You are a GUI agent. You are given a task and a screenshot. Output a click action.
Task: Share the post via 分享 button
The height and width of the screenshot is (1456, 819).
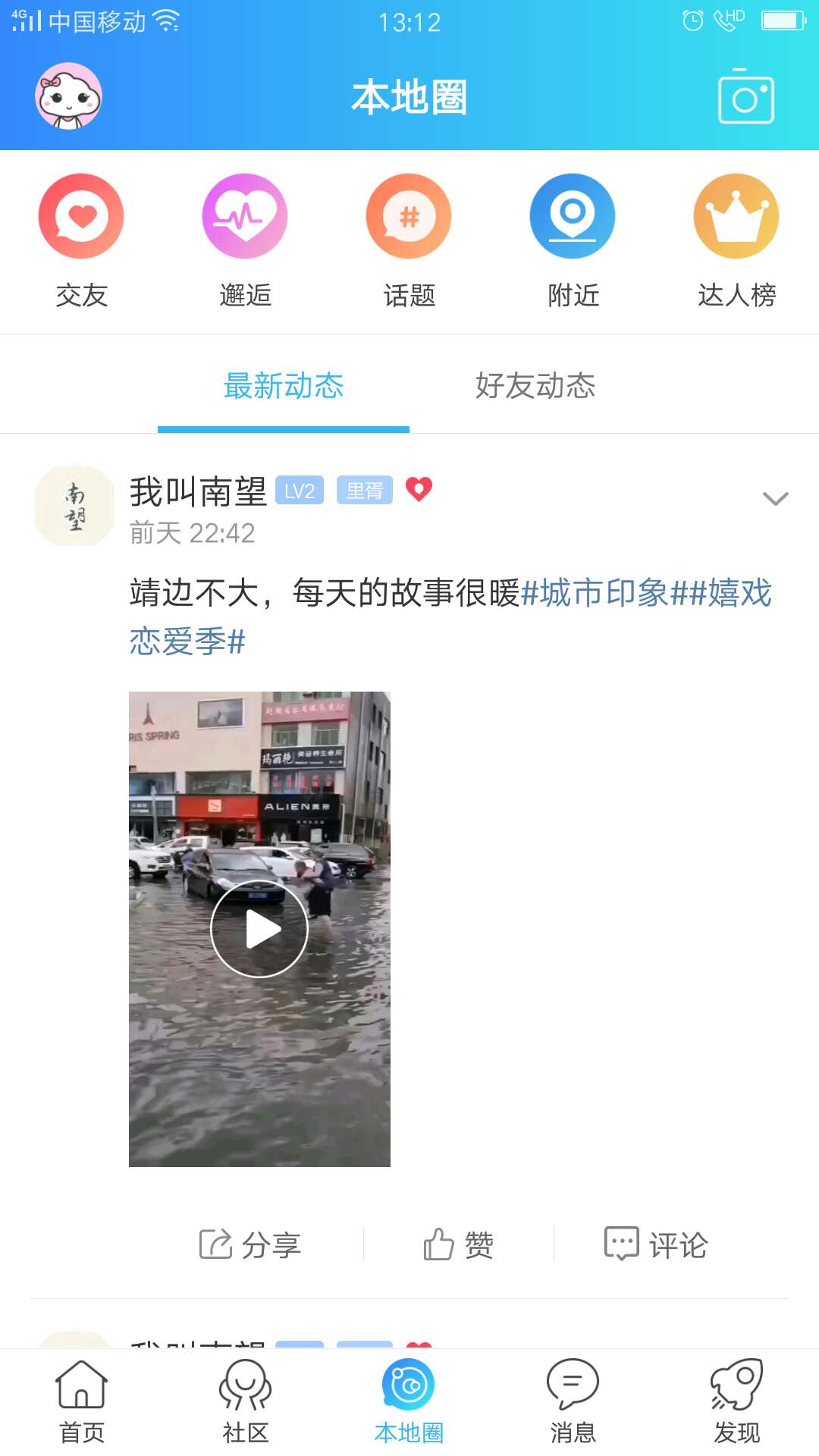[x=250, y=1244]
